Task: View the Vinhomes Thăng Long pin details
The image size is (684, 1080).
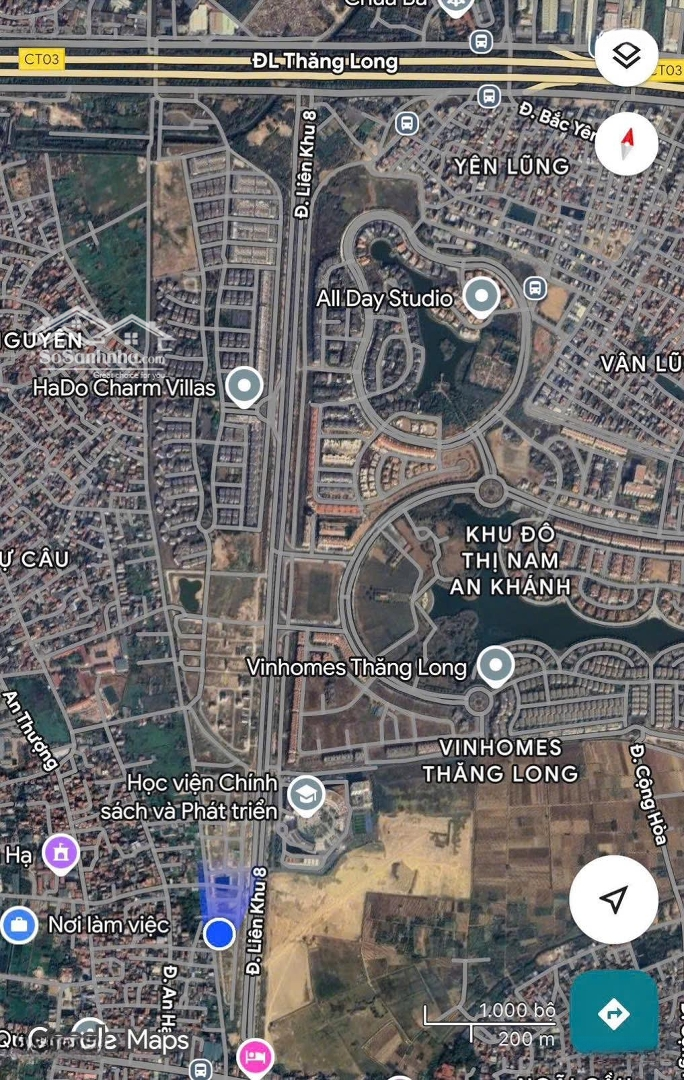Action: 494,664
